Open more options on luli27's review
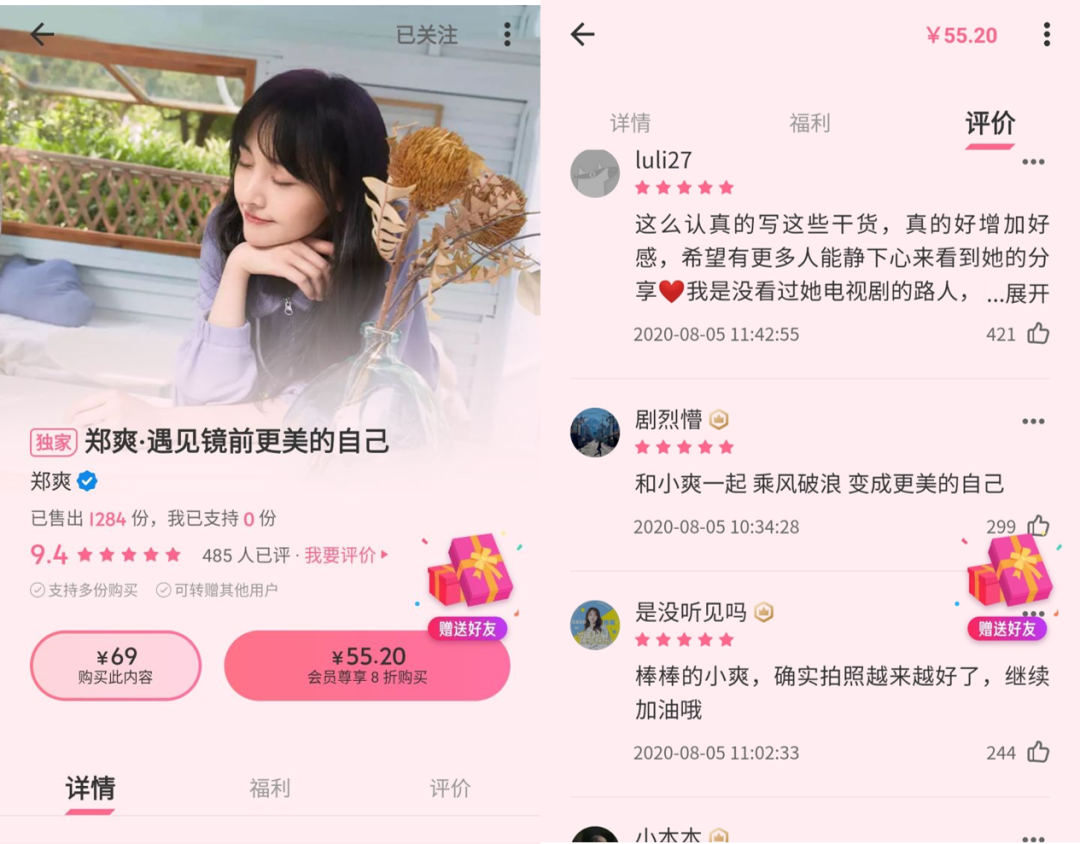The image size is (1080, 844). tap(1033, 162)
